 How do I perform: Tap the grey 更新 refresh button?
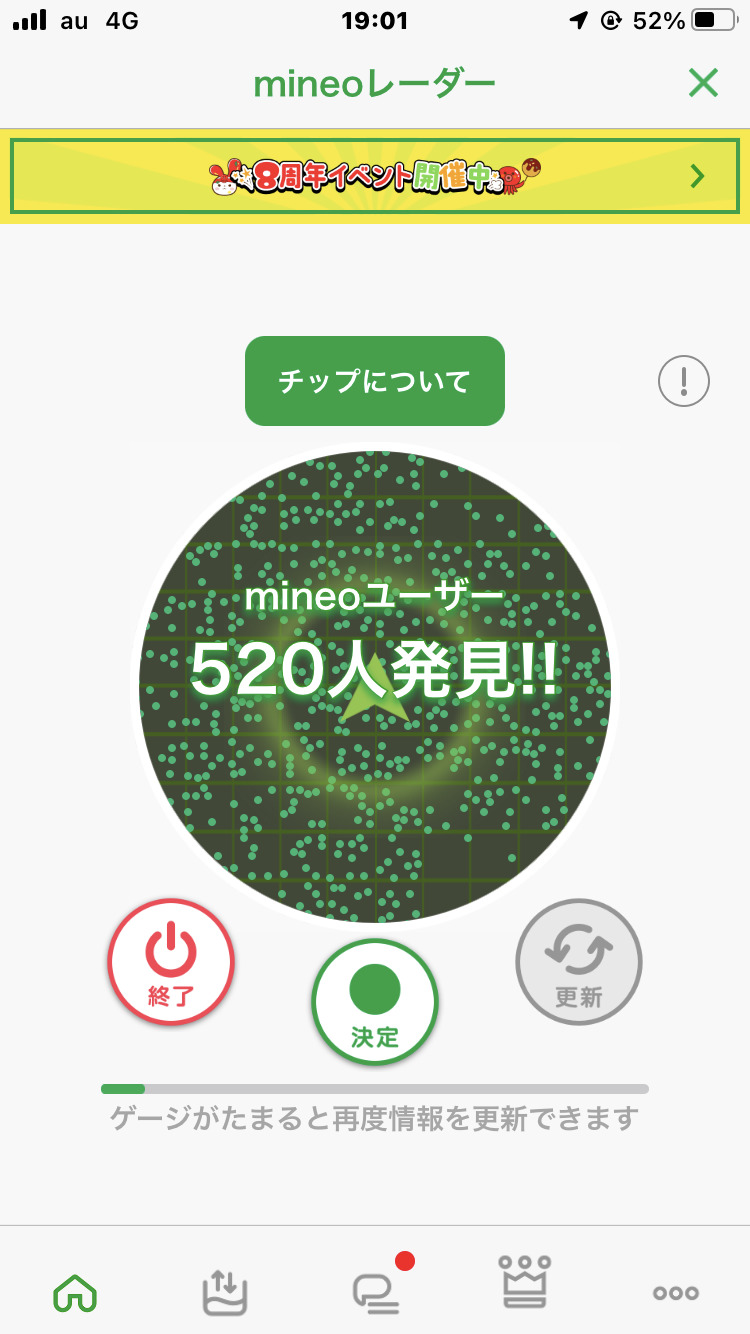pos(579,962)
